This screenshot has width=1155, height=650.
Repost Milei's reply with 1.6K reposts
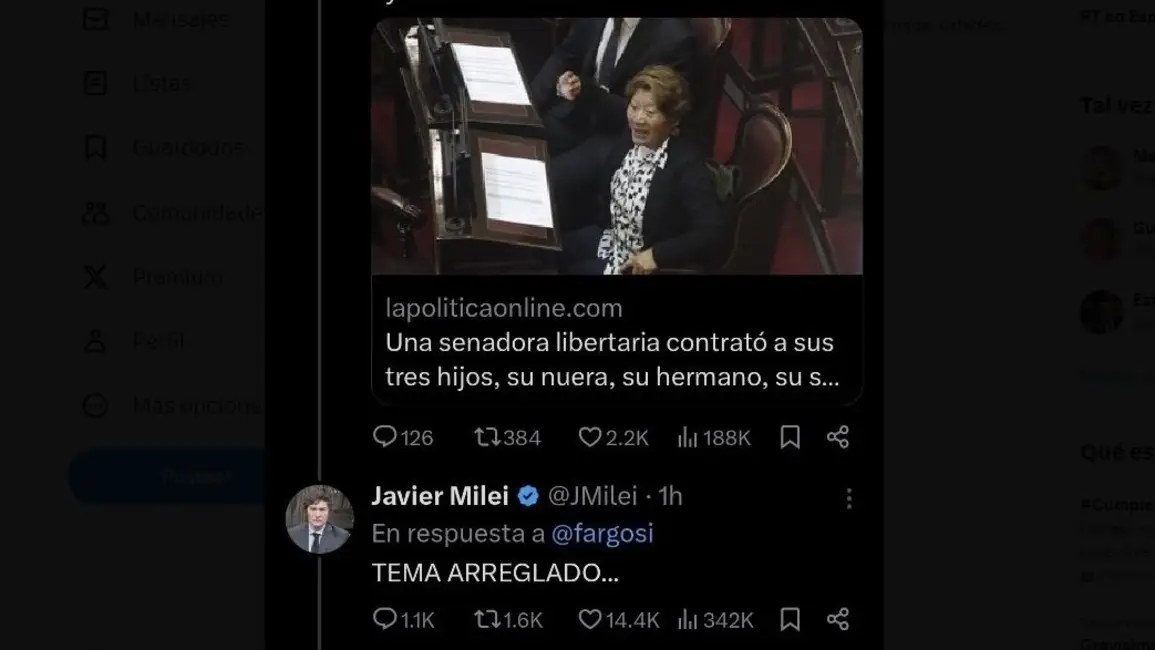[x=488, y=620]
